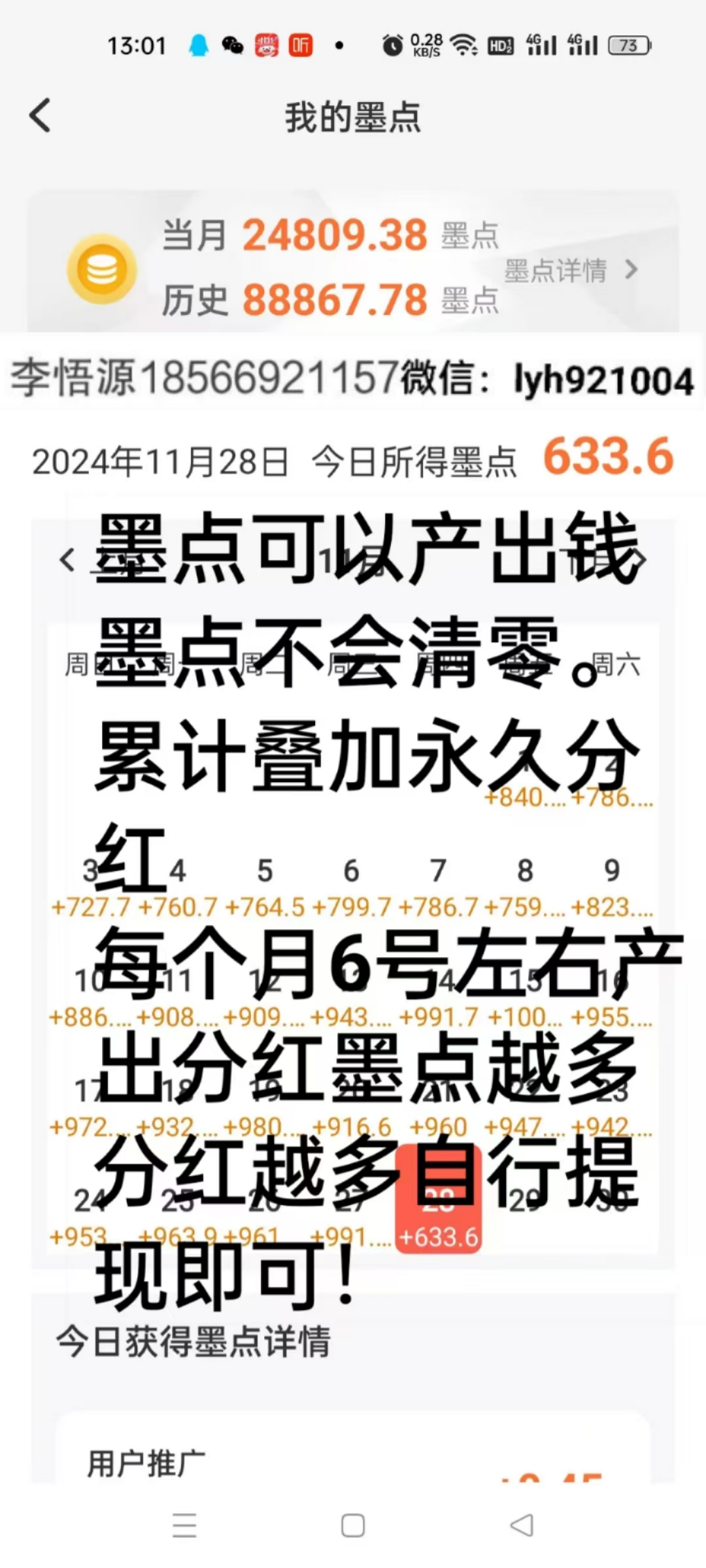
Task: Show the previous month in calendar
Action: click(67, 560)
